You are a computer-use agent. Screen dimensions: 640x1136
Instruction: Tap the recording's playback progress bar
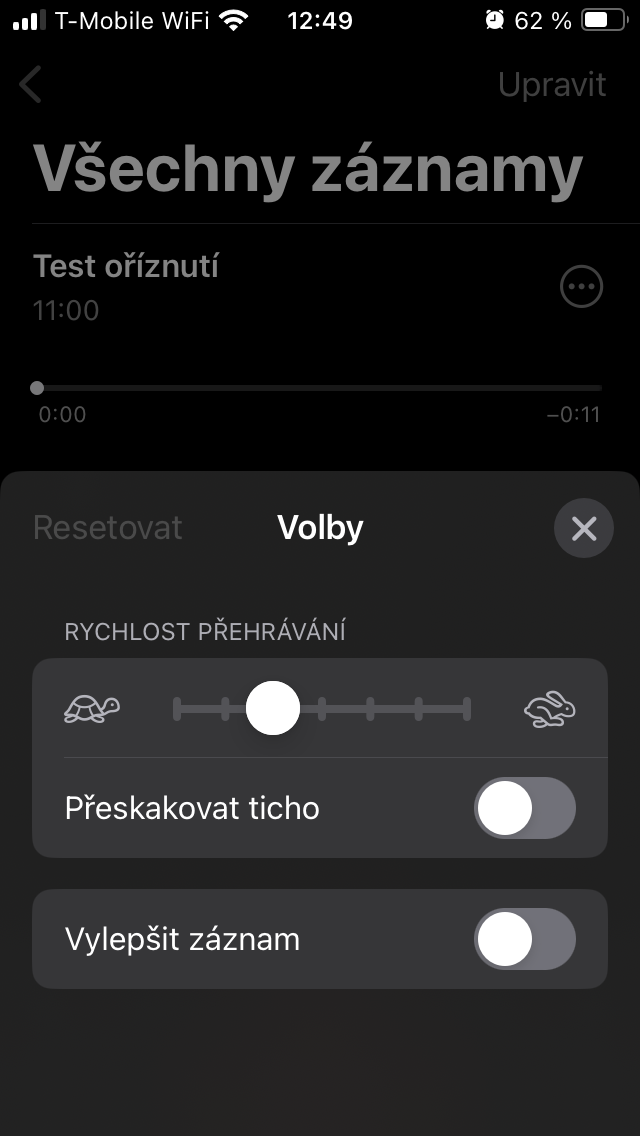point(320,388)
